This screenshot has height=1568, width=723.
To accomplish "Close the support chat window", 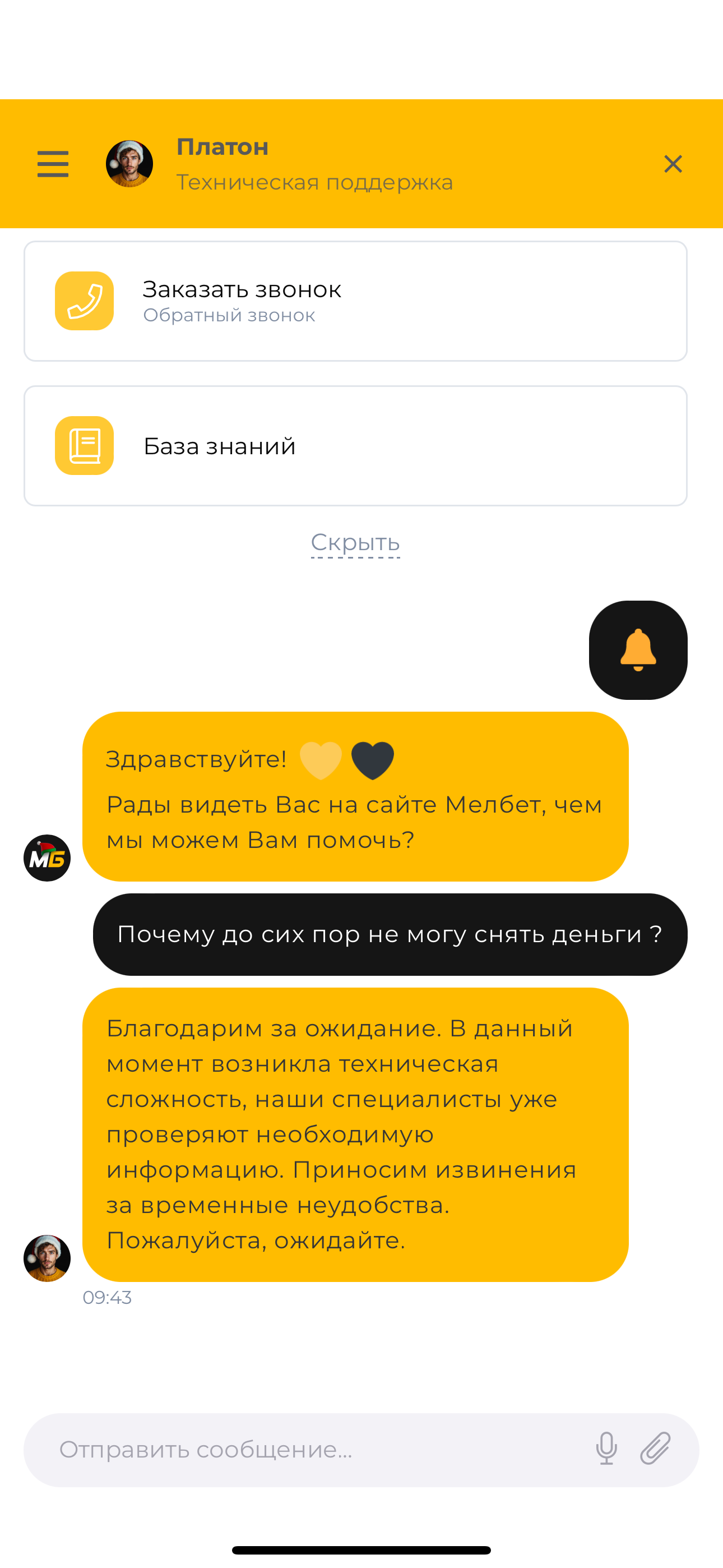I will (x=673, y=164).
